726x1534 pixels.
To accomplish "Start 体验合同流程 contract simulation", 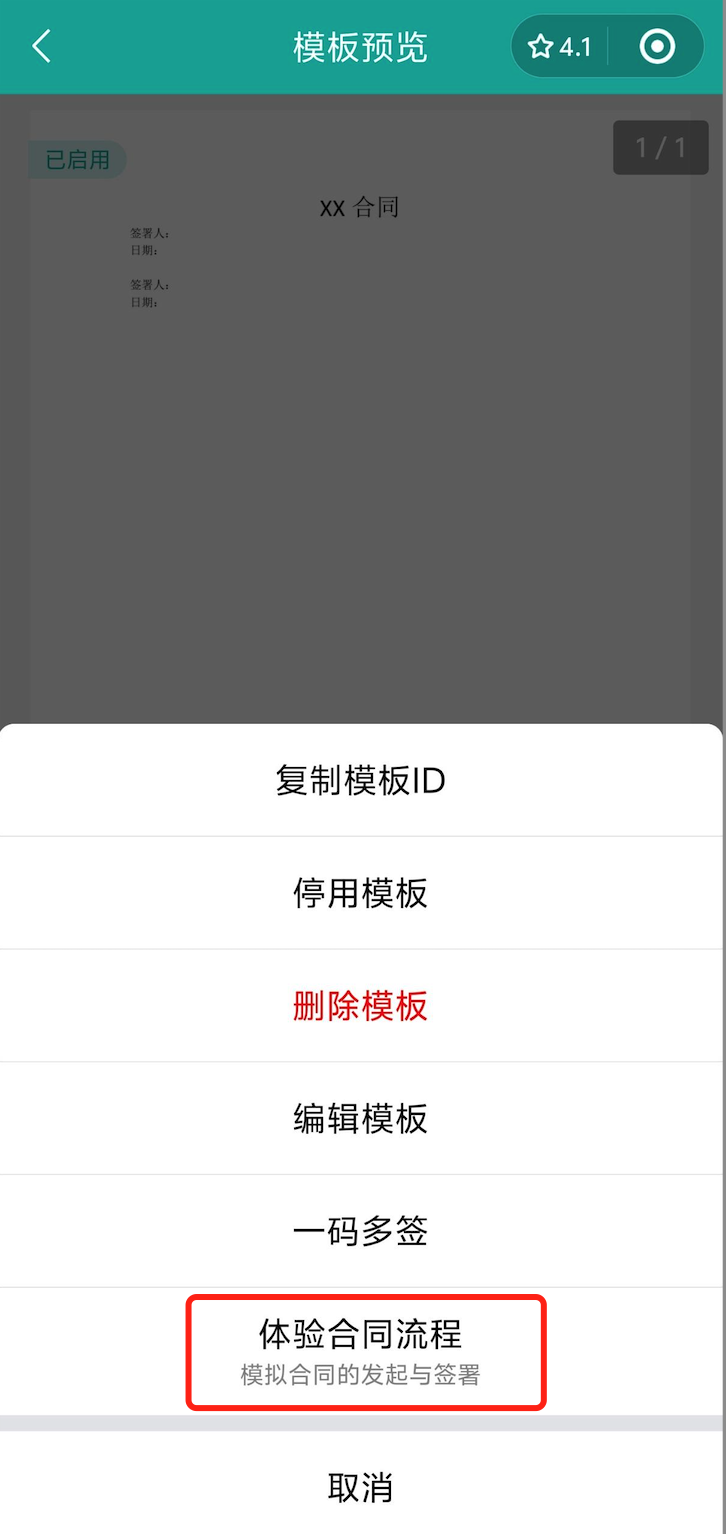I will 361,1351.
